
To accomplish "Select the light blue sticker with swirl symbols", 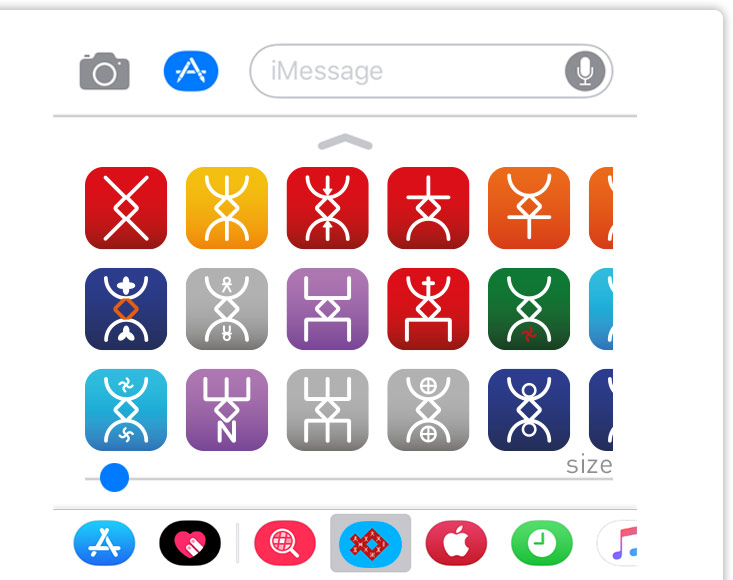I will 126,410.
